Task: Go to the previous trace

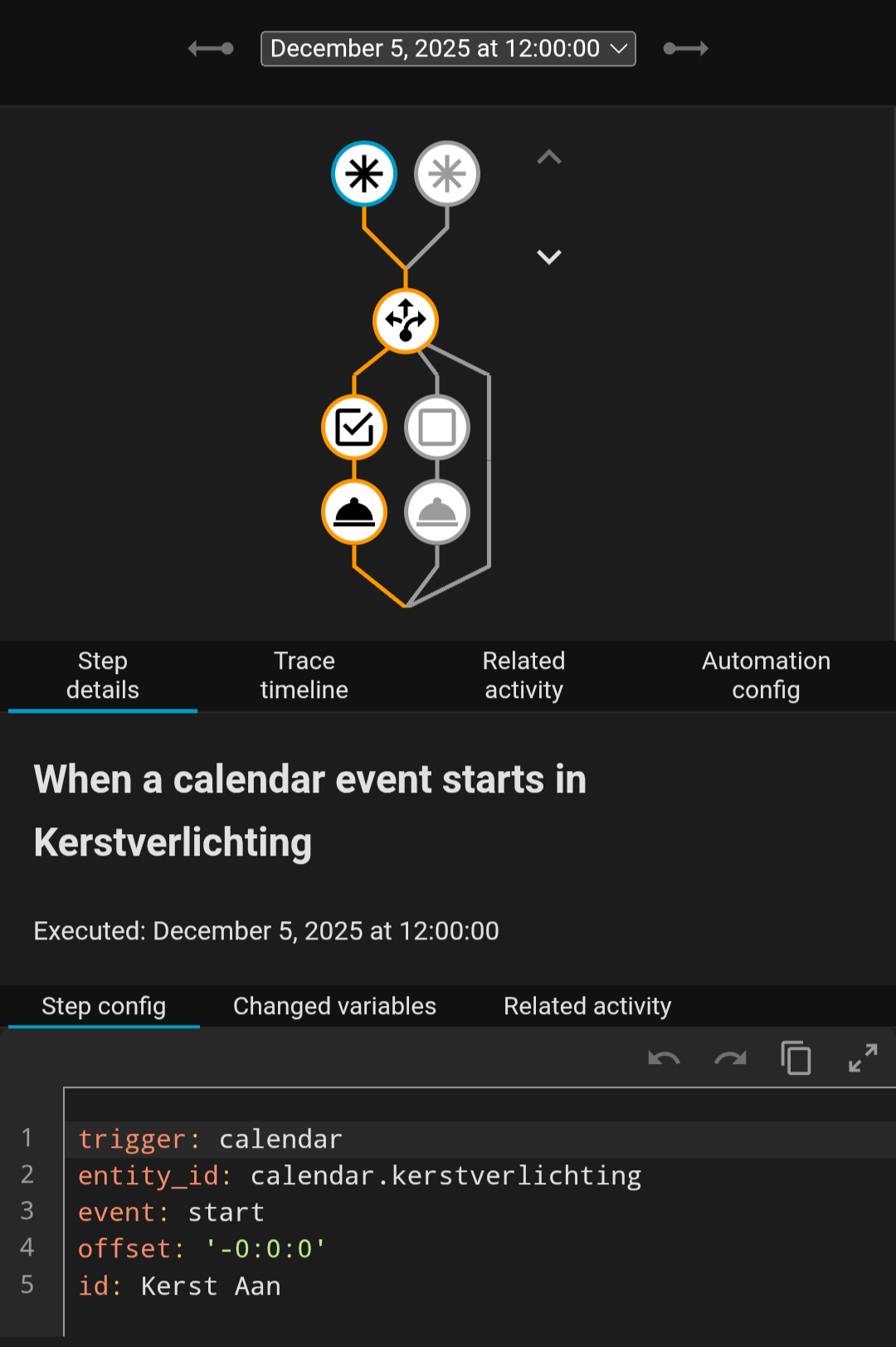Action: pyautogui.click(x=211, y=49)
